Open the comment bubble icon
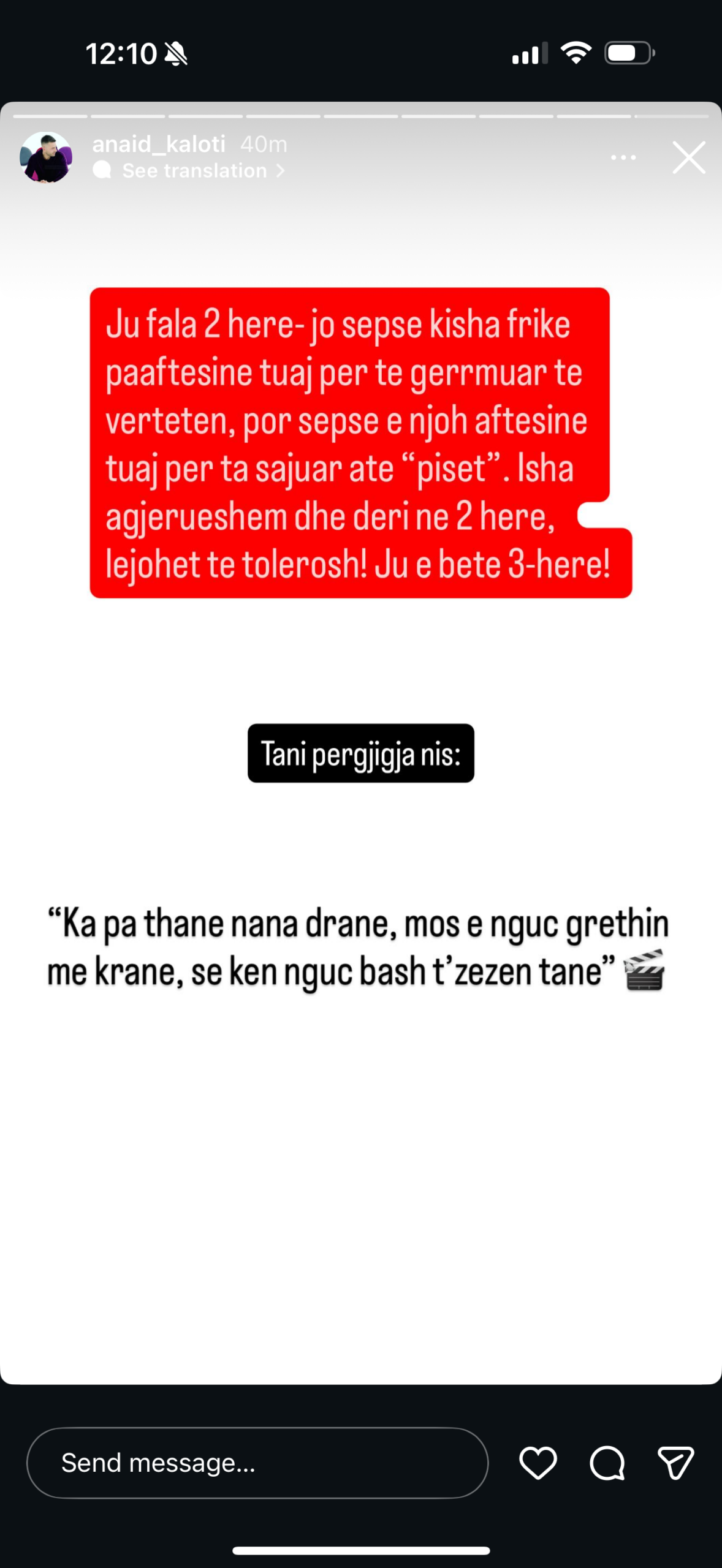The image size is (722, 1568). click(607, 1463)
